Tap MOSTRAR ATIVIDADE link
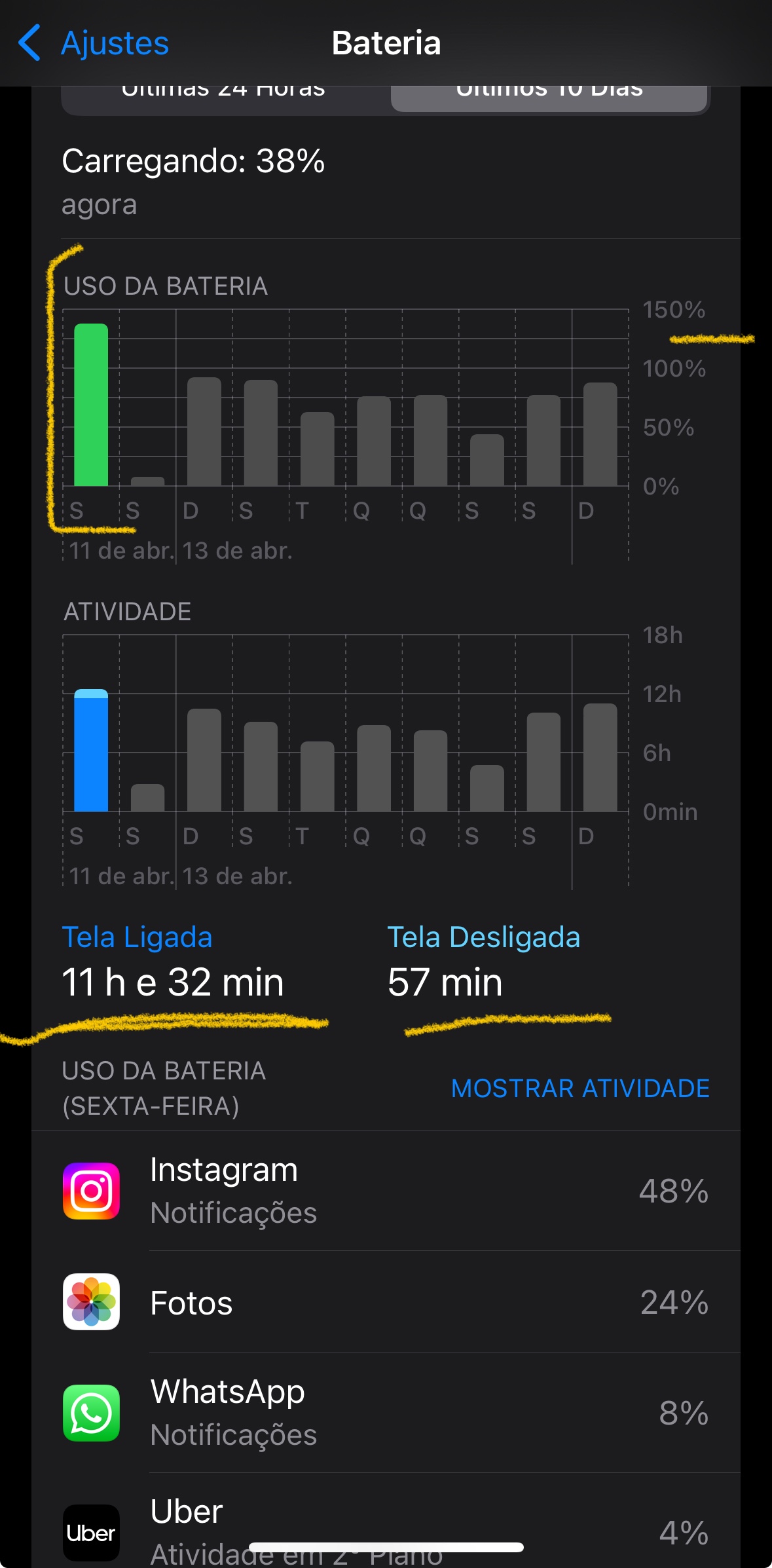Image resolution: width=772 pixels, height=1568 pixels. point(580,1089)
